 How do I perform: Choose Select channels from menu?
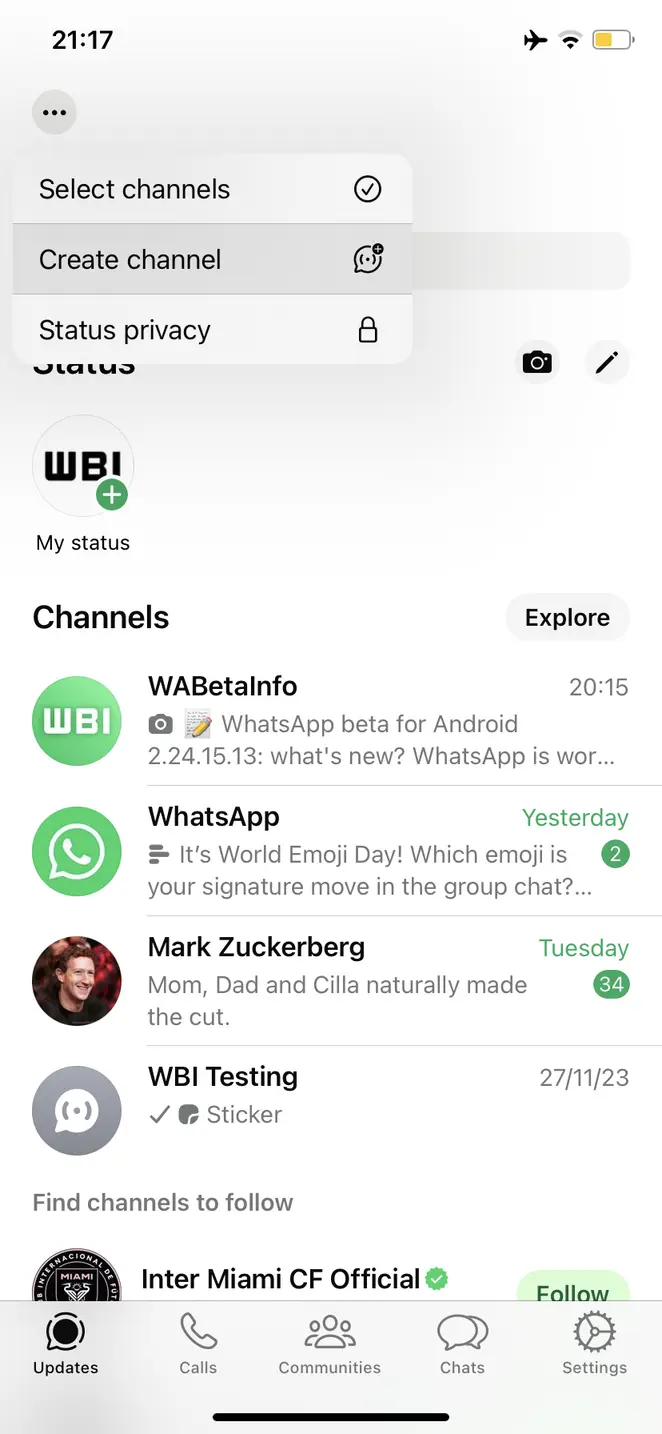(211, 189)
